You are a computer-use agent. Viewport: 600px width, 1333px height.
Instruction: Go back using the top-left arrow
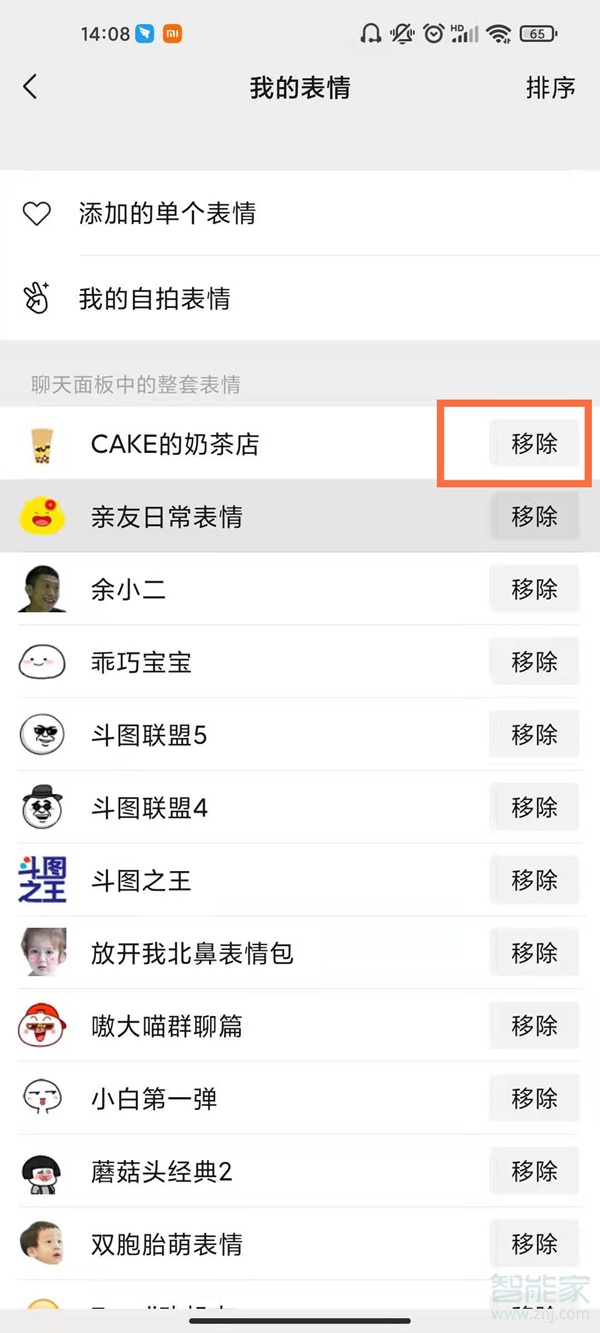point(31,87)
